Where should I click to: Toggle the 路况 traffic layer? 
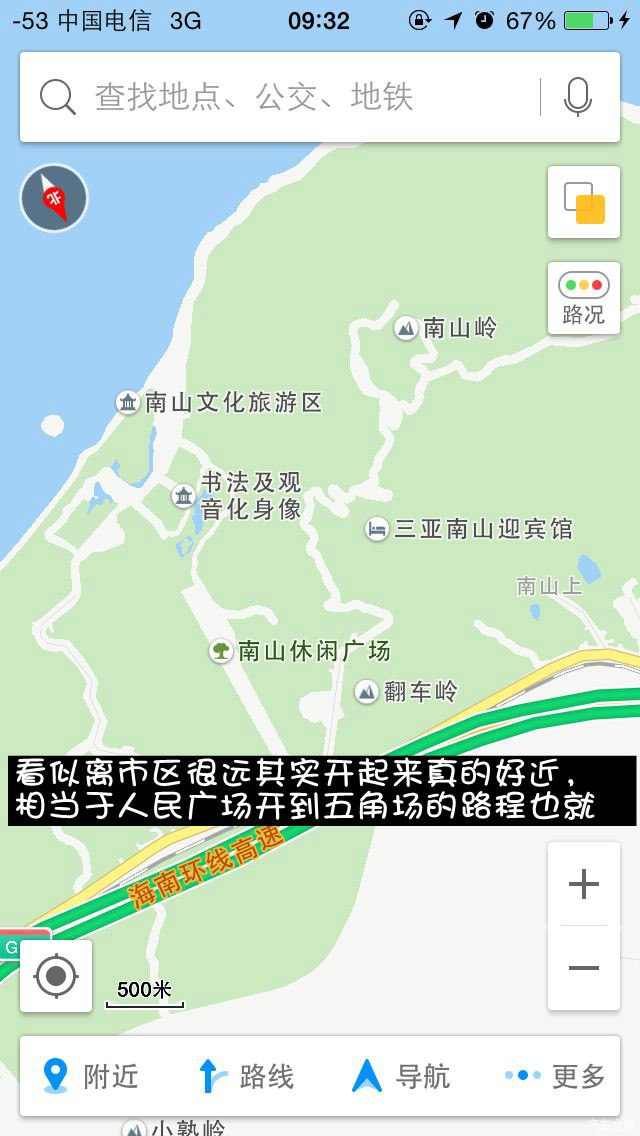[x=584, y=298]
